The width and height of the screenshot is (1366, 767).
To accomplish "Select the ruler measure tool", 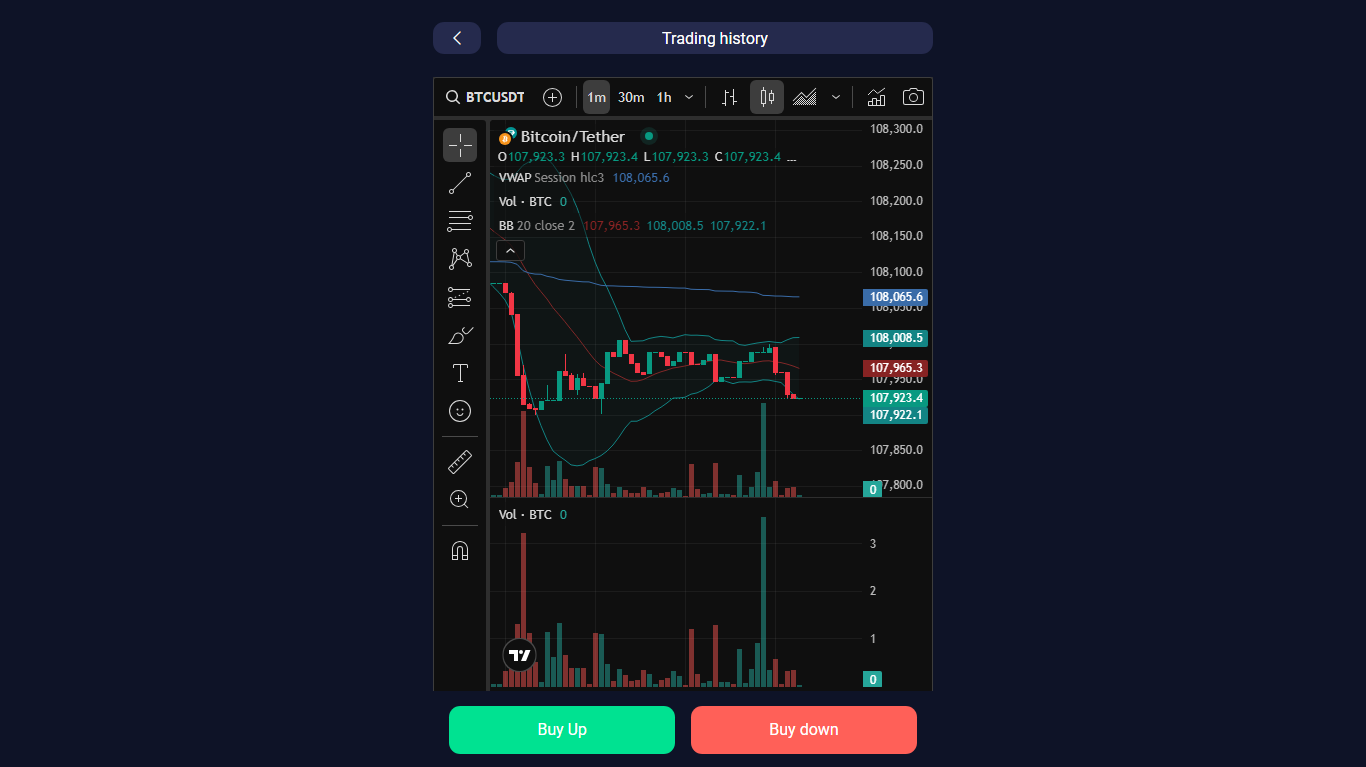I will point(460,462).
